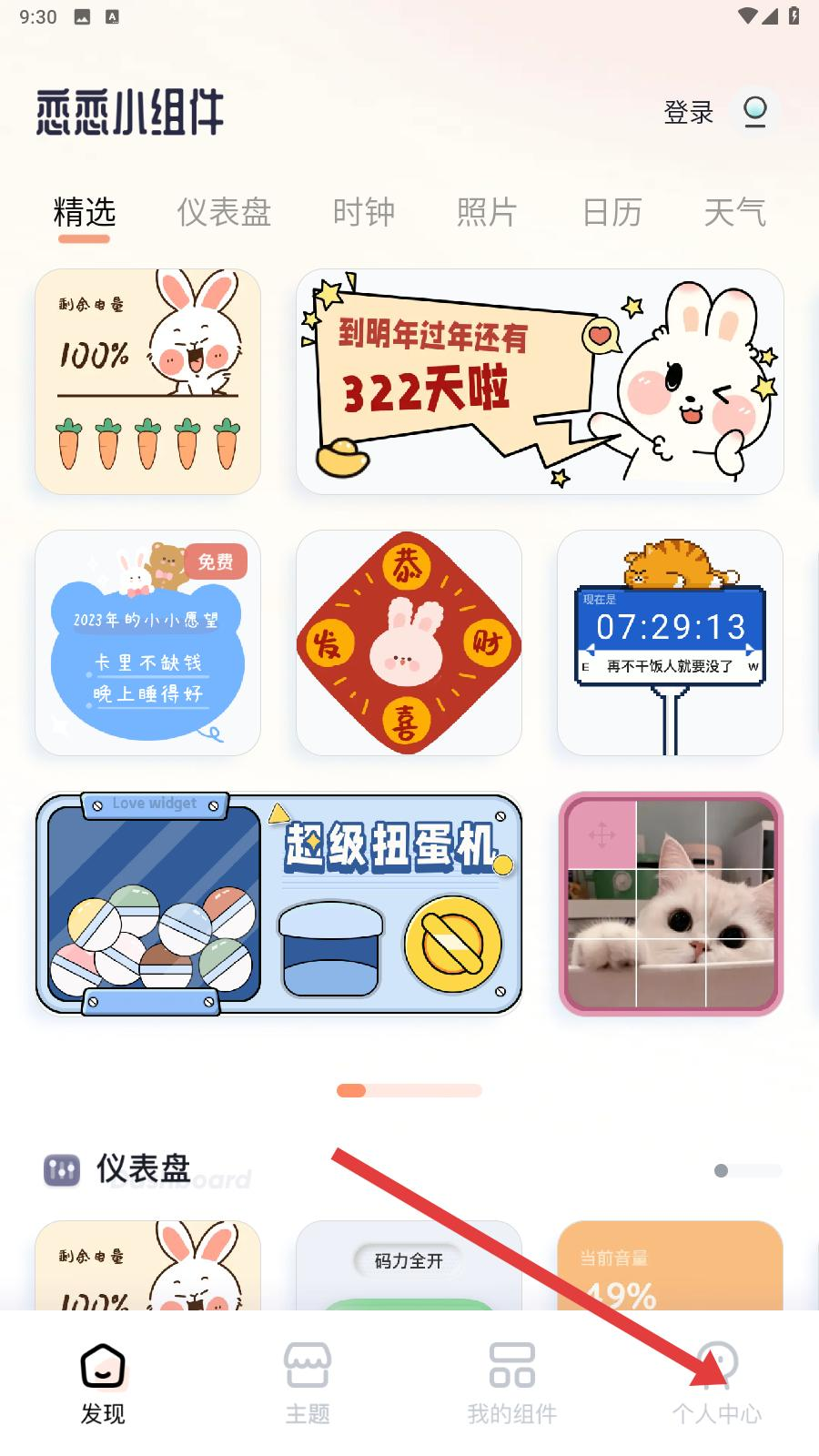Click the dashboard icon beside 仪表盘 heading

pos(60,1168)
